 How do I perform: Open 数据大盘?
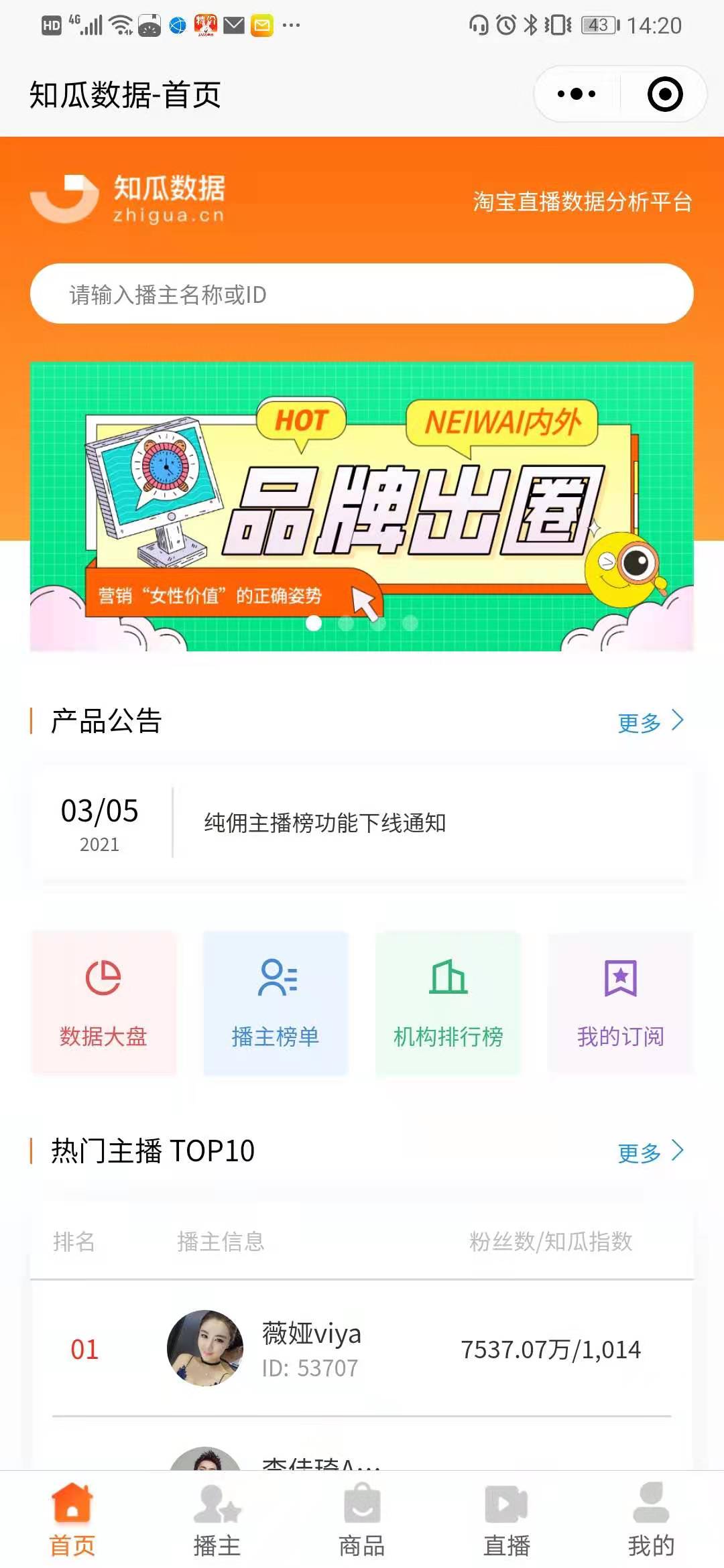(x=103, y=1003)
